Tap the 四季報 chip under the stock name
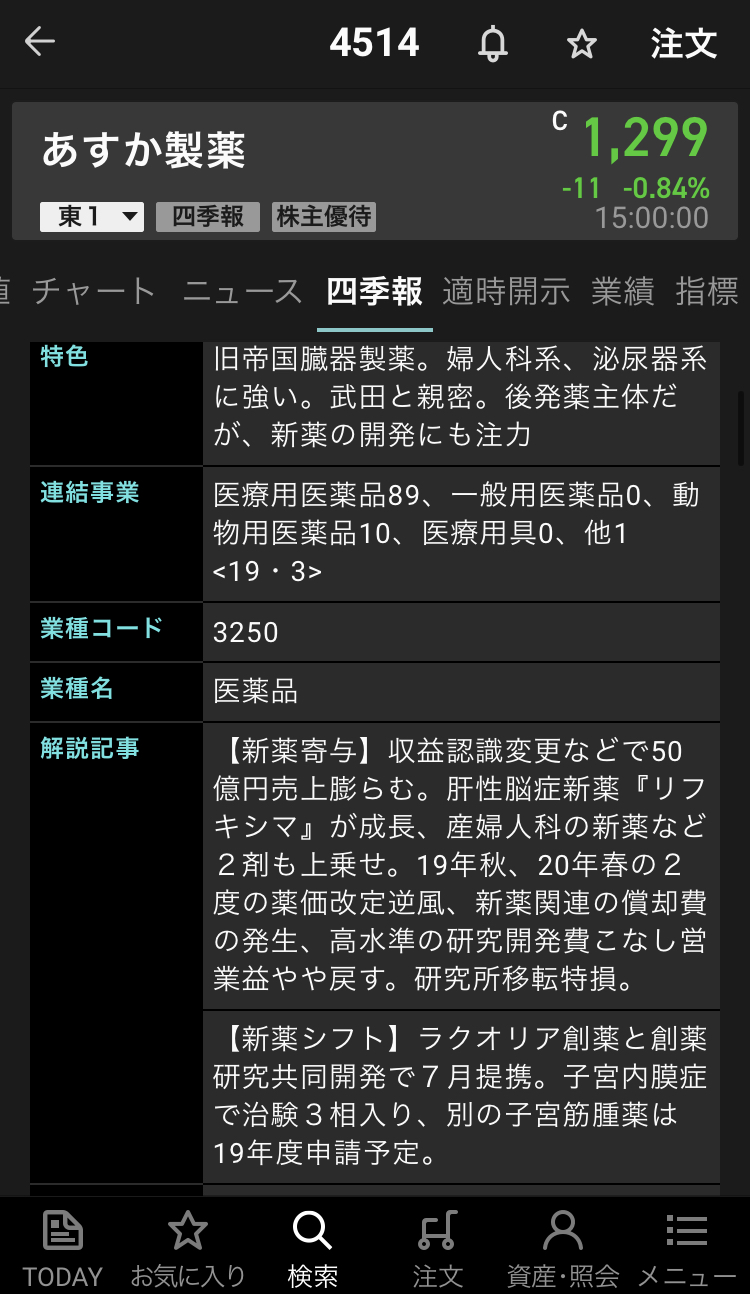Screen dimensions: 750x1294 (207, 217)
